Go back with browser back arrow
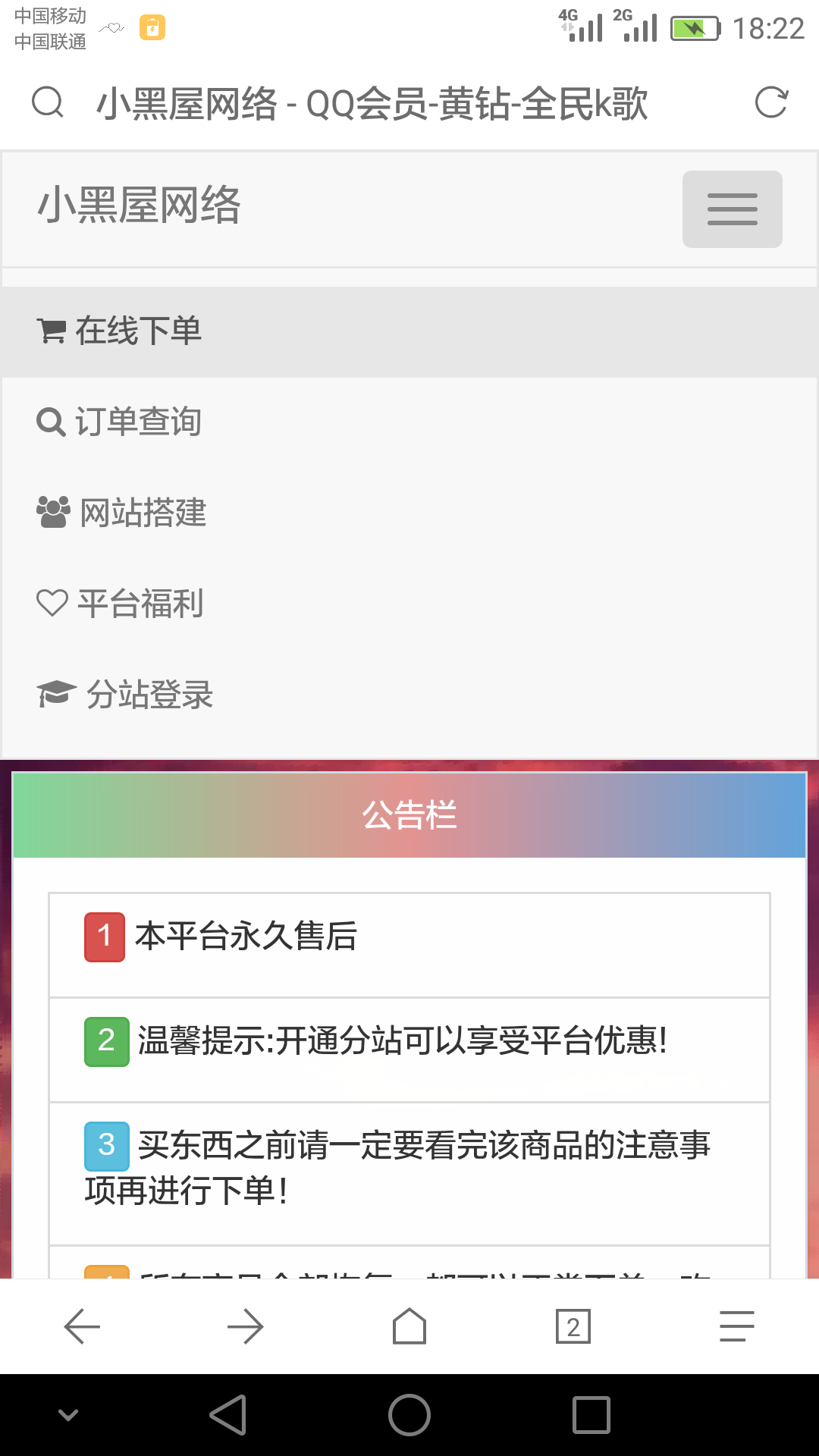 click(82, 1327)
